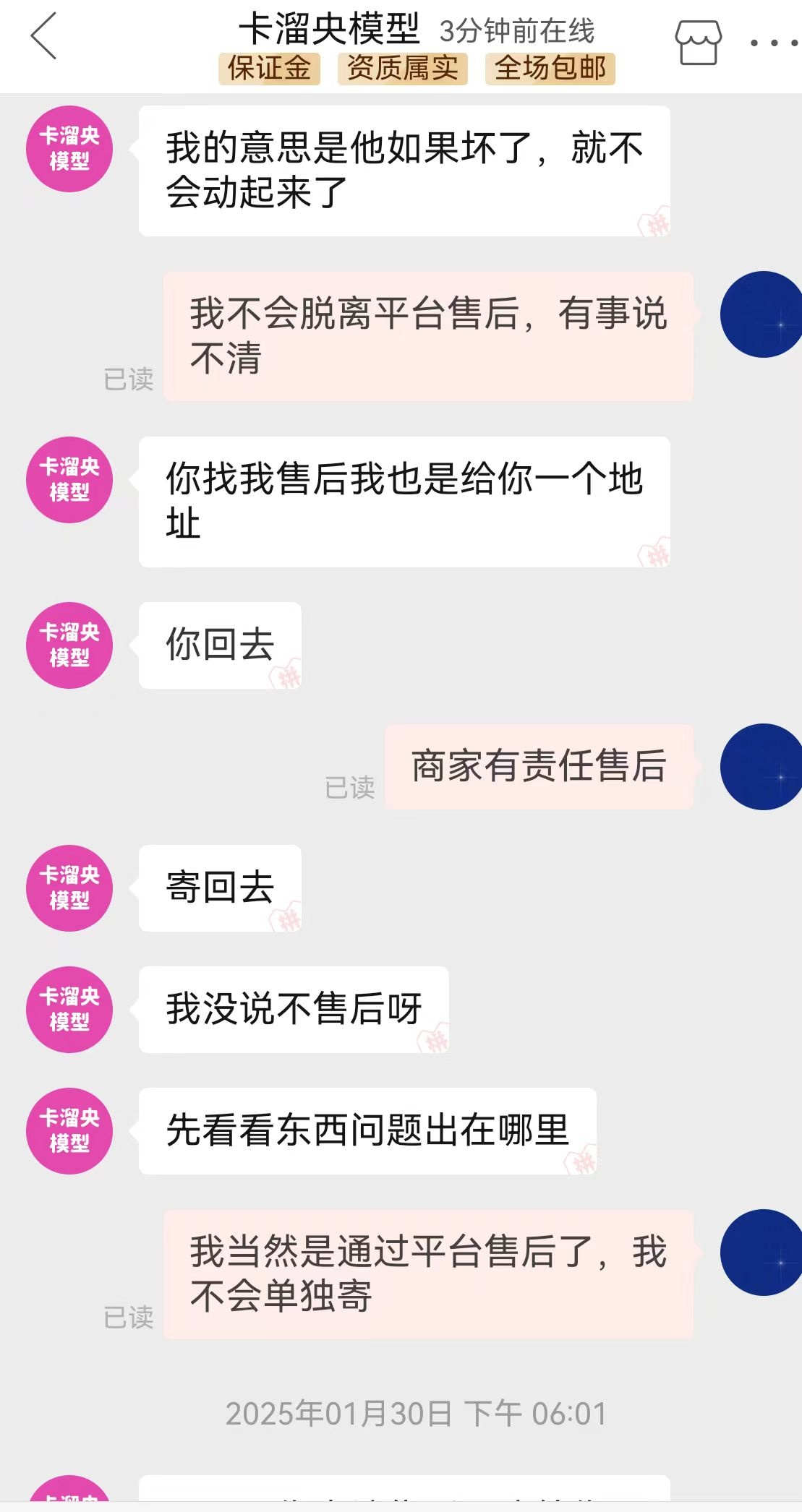Open my avatar beside 商家有责任售后 message

pyautogui.click(x=762, y=767)
